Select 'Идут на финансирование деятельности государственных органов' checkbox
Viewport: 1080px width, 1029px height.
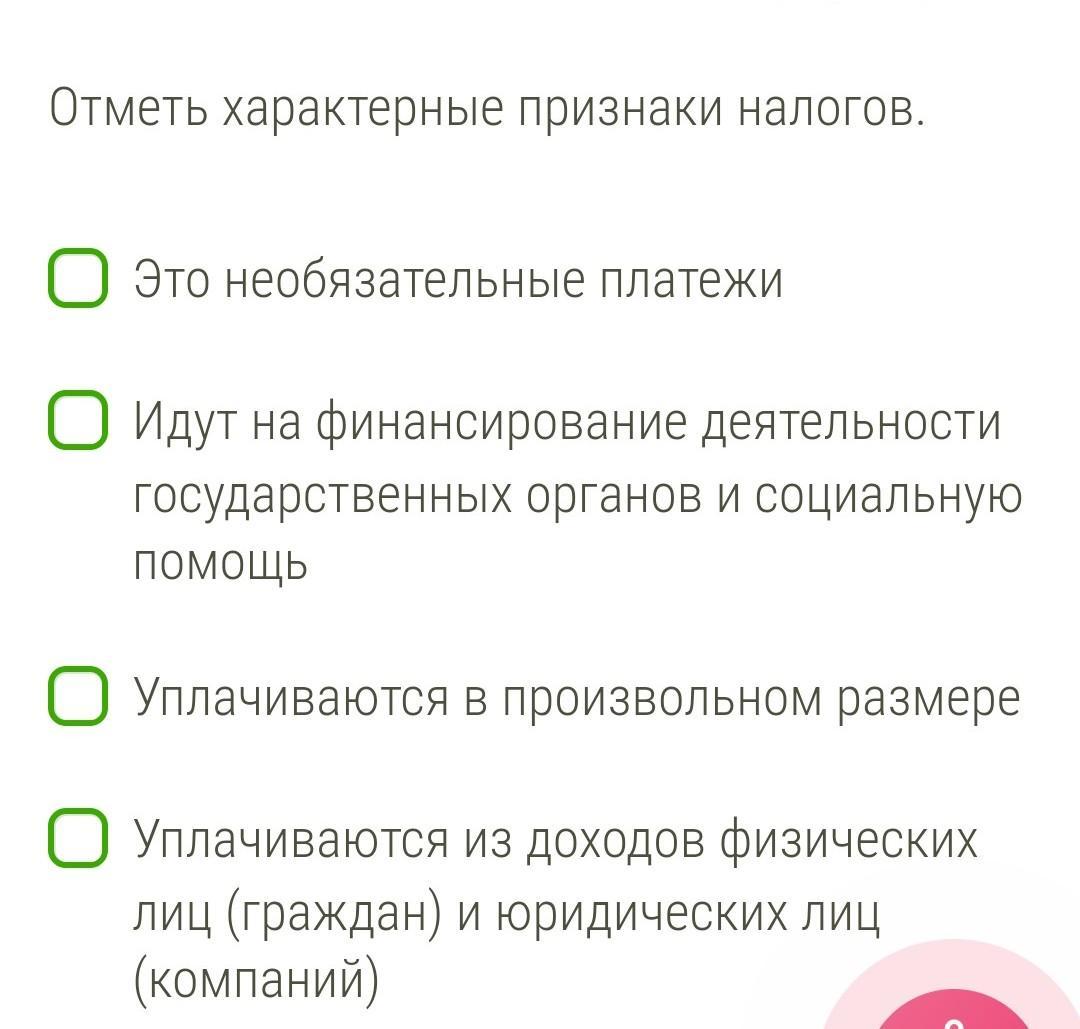[77, 421]
